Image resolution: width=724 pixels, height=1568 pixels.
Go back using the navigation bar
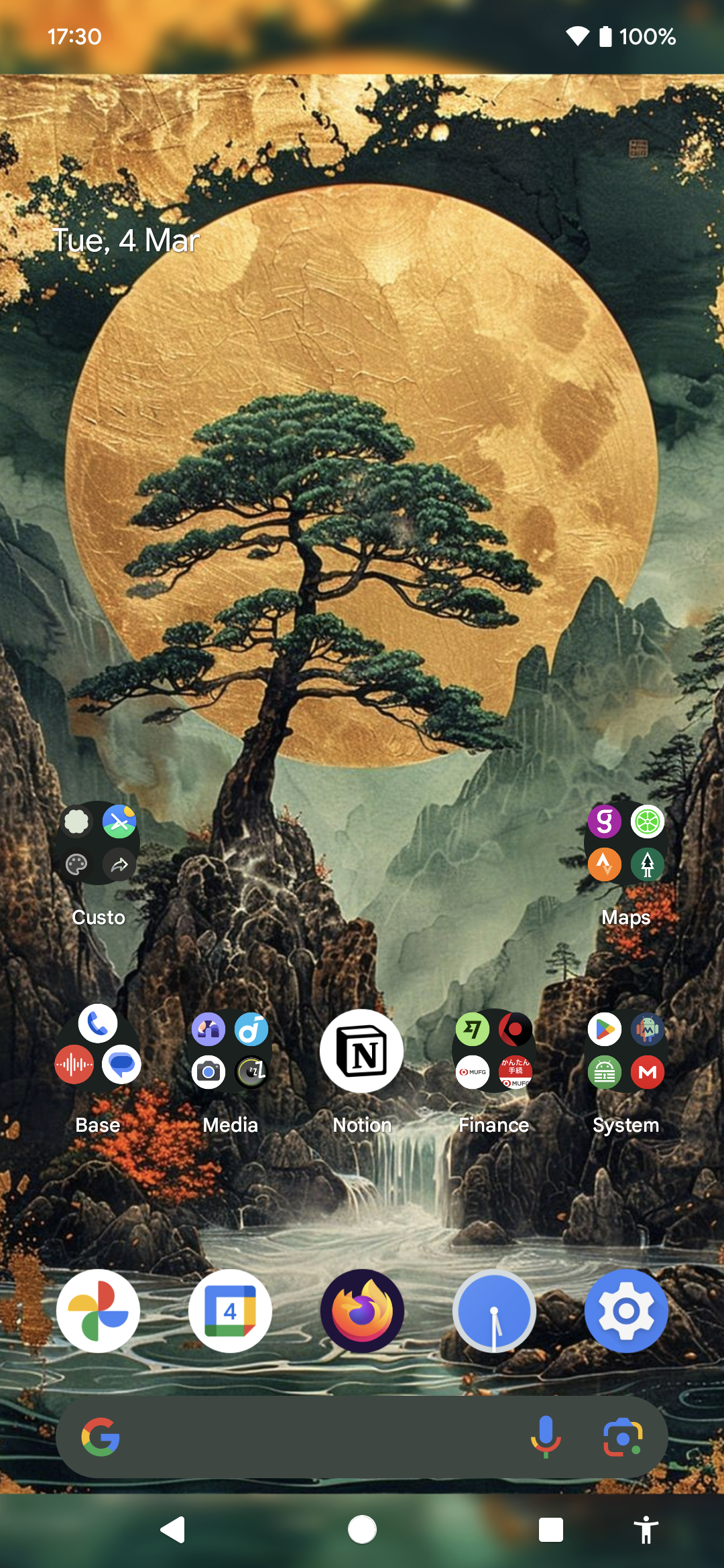pyautogui.click(x=173, y=1530)
